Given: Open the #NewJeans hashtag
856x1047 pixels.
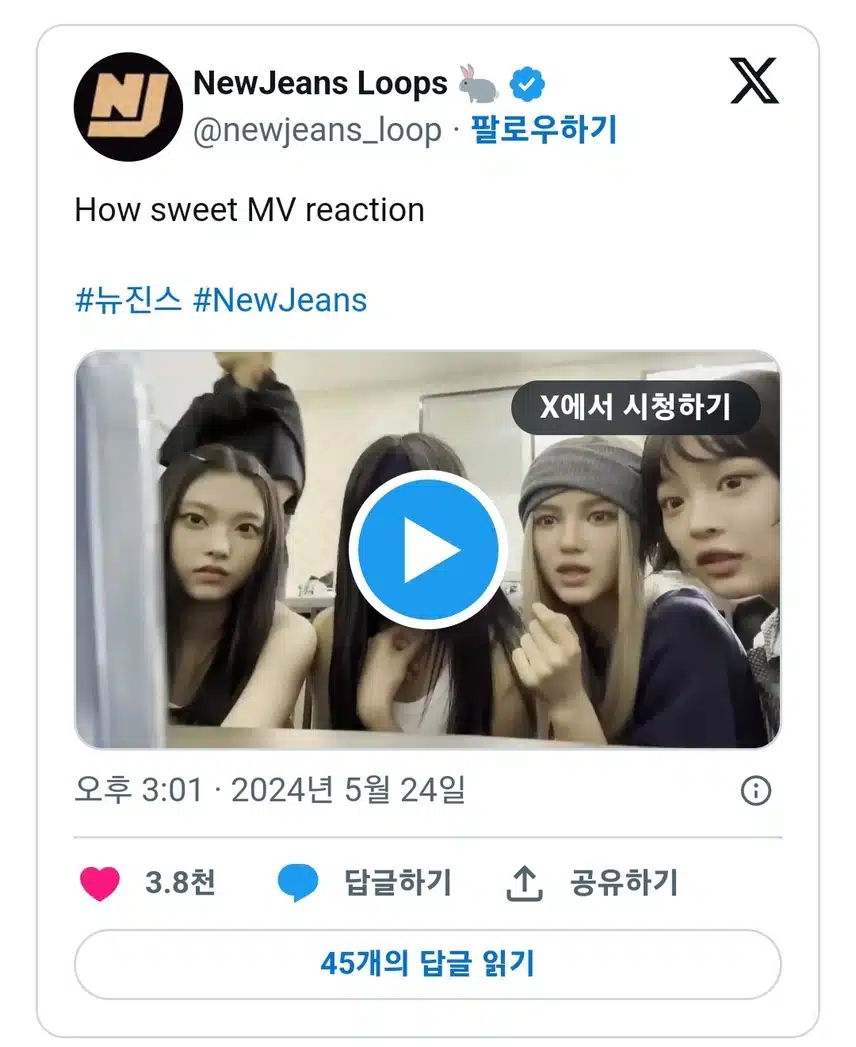Looking at the screenshot, I should pyautogui.click(x=279, y=299).
